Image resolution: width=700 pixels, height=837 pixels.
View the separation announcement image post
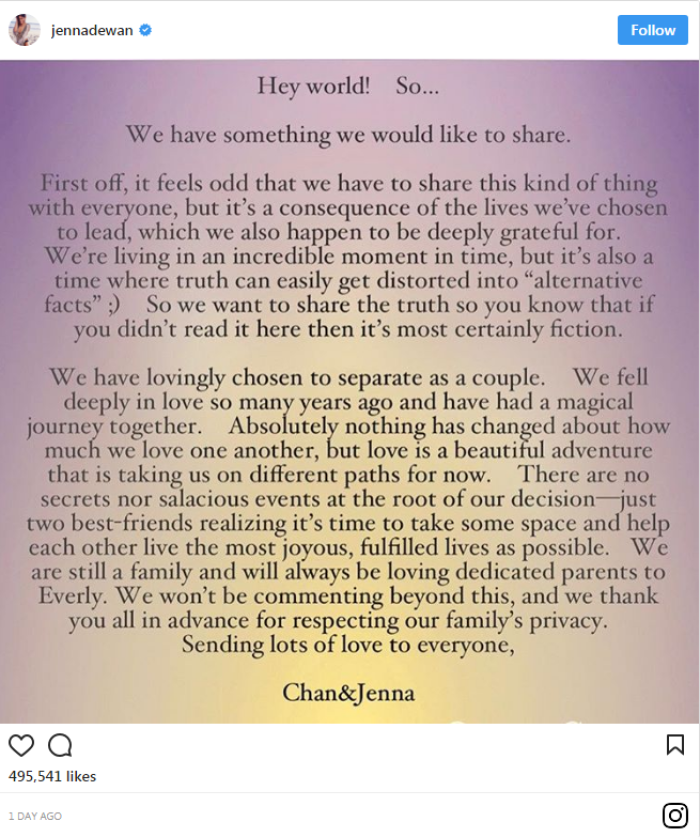[350, 390]
